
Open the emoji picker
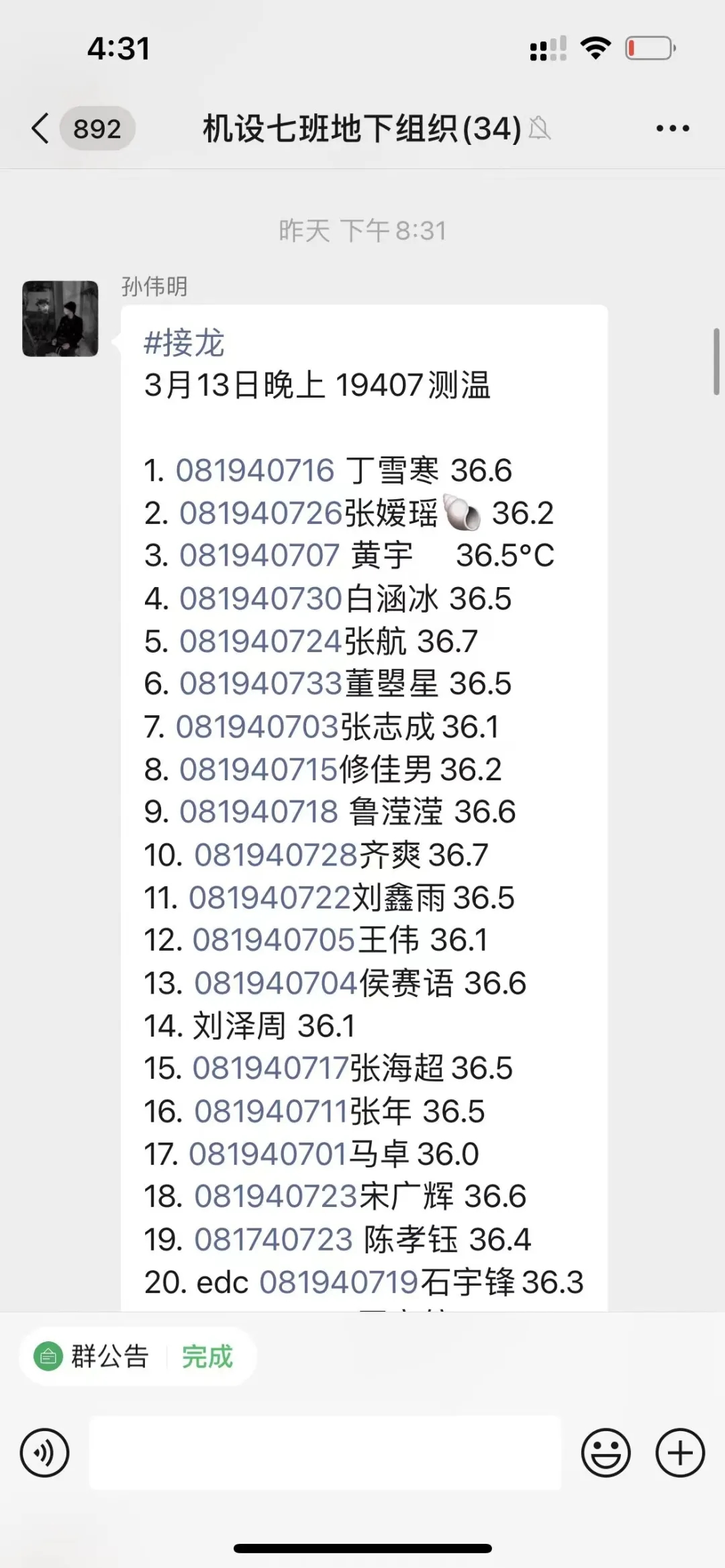click(606, 1453)
